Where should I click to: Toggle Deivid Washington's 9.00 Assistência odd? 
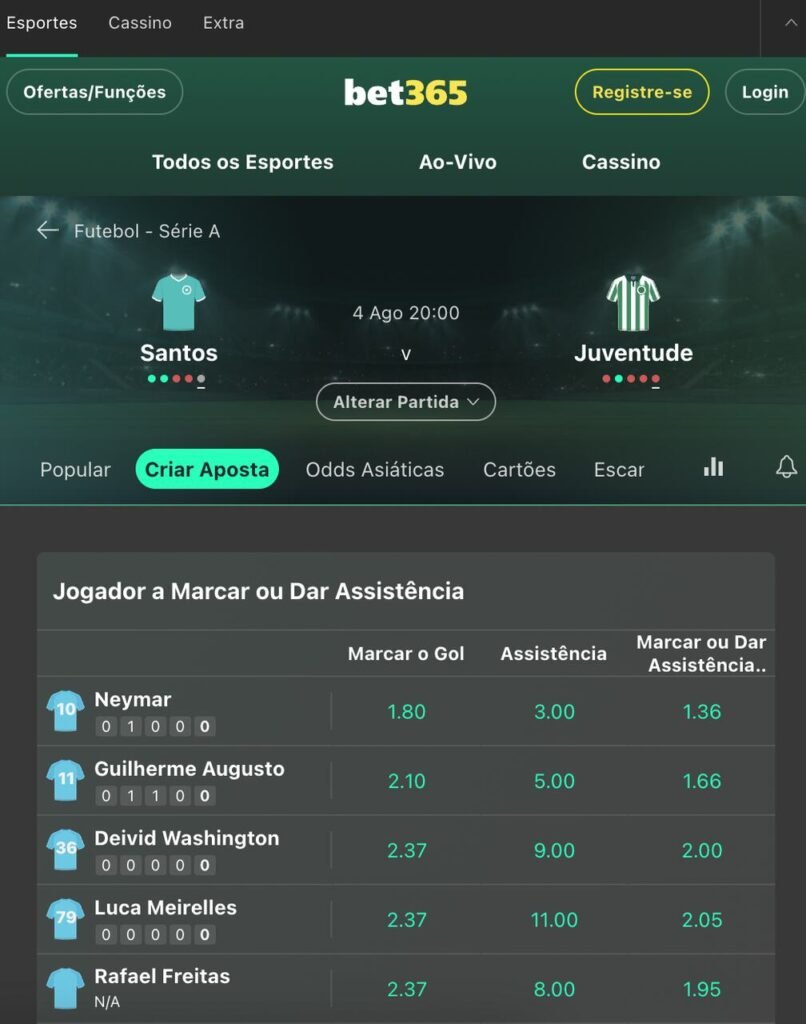pyautogui.click(x=553, y=851)
